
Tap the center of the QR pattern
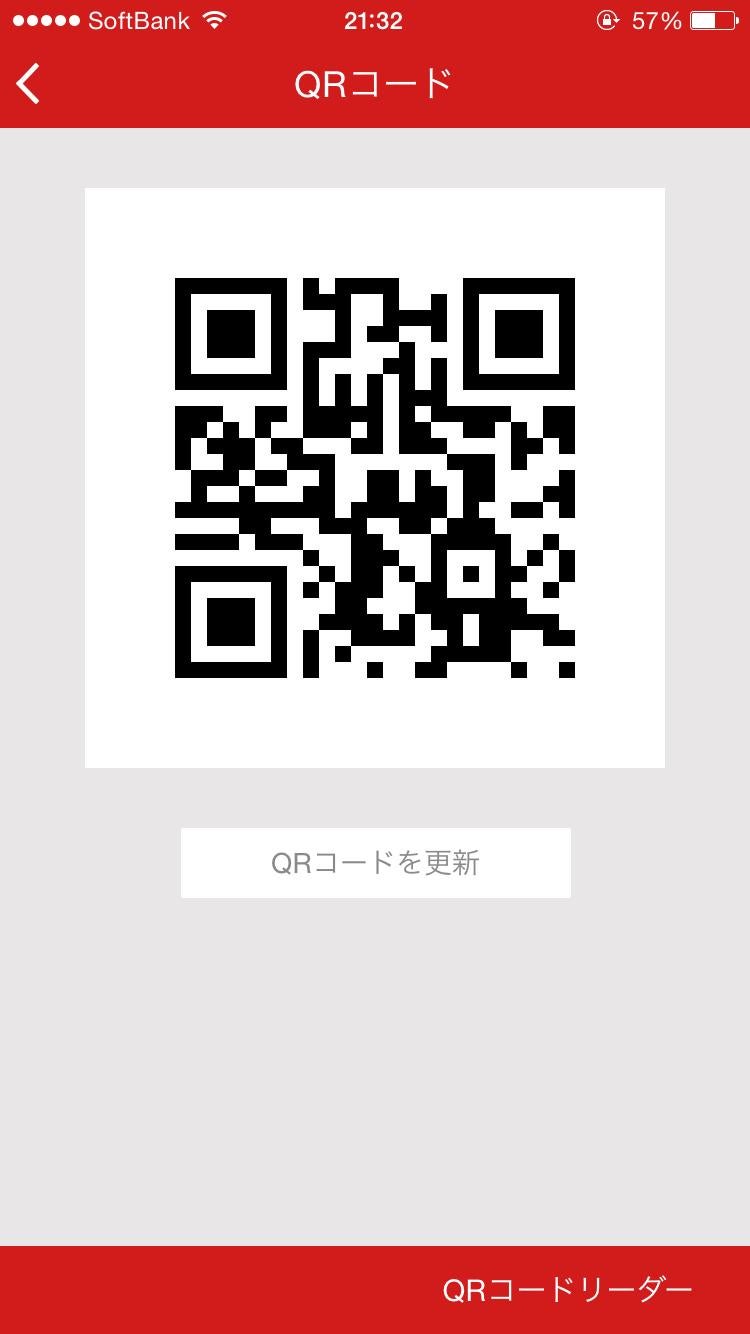point(375,477)
